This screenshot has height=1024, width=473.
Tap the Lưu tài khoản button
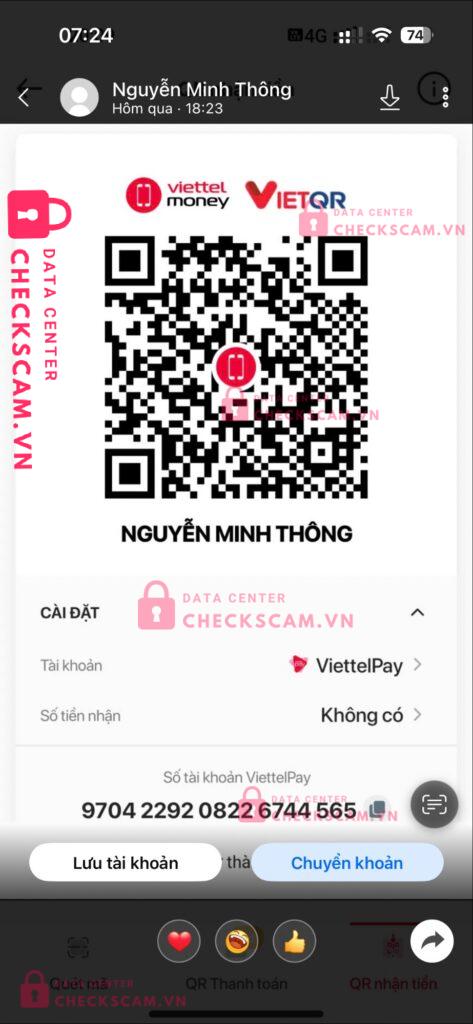[125, 863]
